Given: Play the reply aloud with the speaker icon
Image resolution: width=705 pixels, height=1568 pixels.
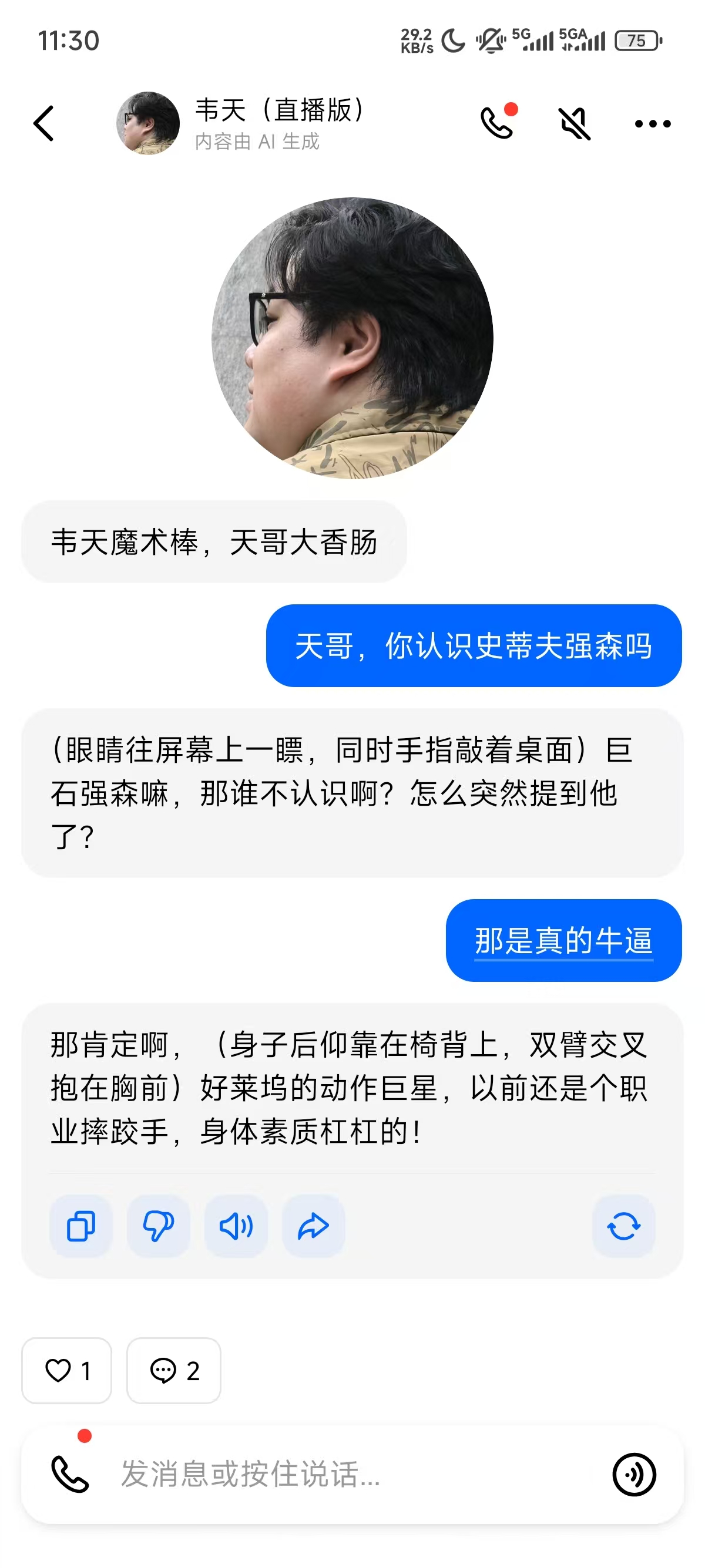Looking at the screenshot, I should [236, 1226].
